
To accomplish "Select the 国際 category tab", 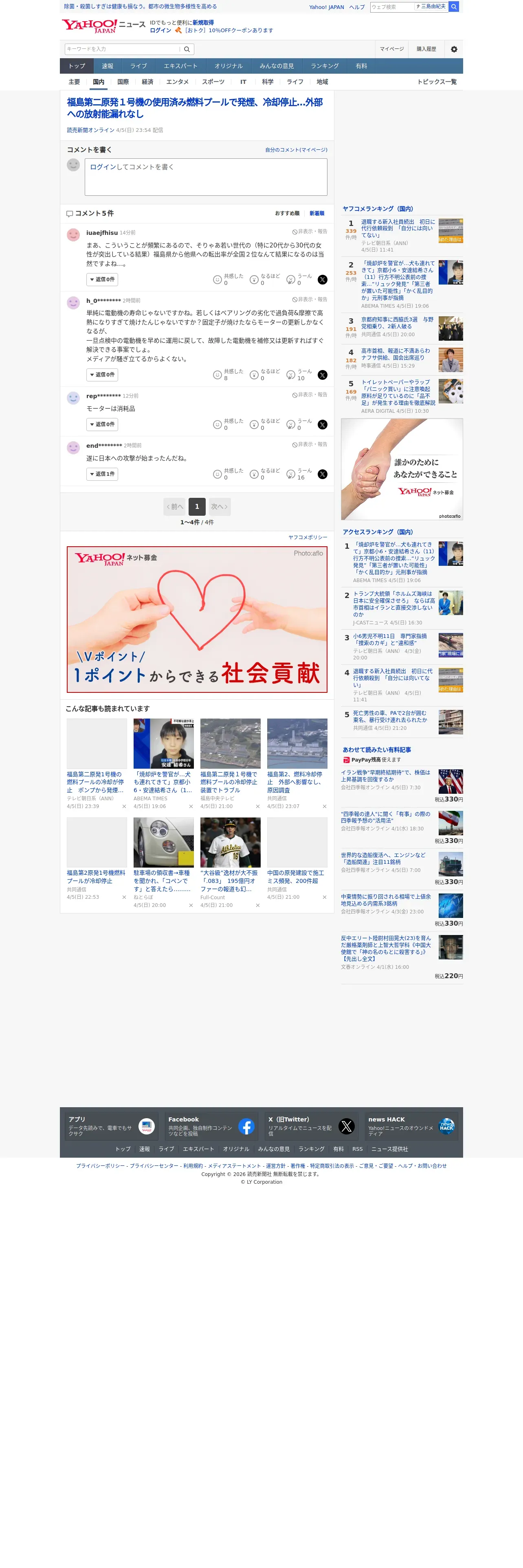I will (x=123, y=82).
